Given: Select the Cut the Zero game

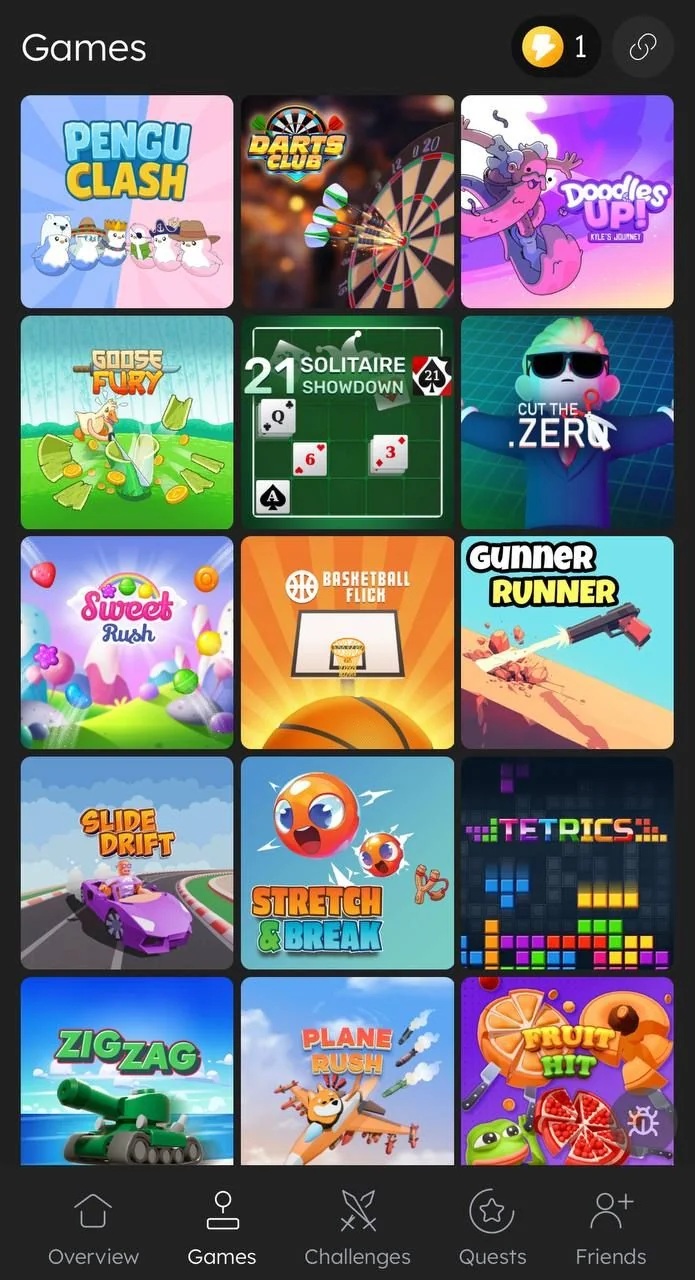Looking at the screenshot, I should click(567, 422).
